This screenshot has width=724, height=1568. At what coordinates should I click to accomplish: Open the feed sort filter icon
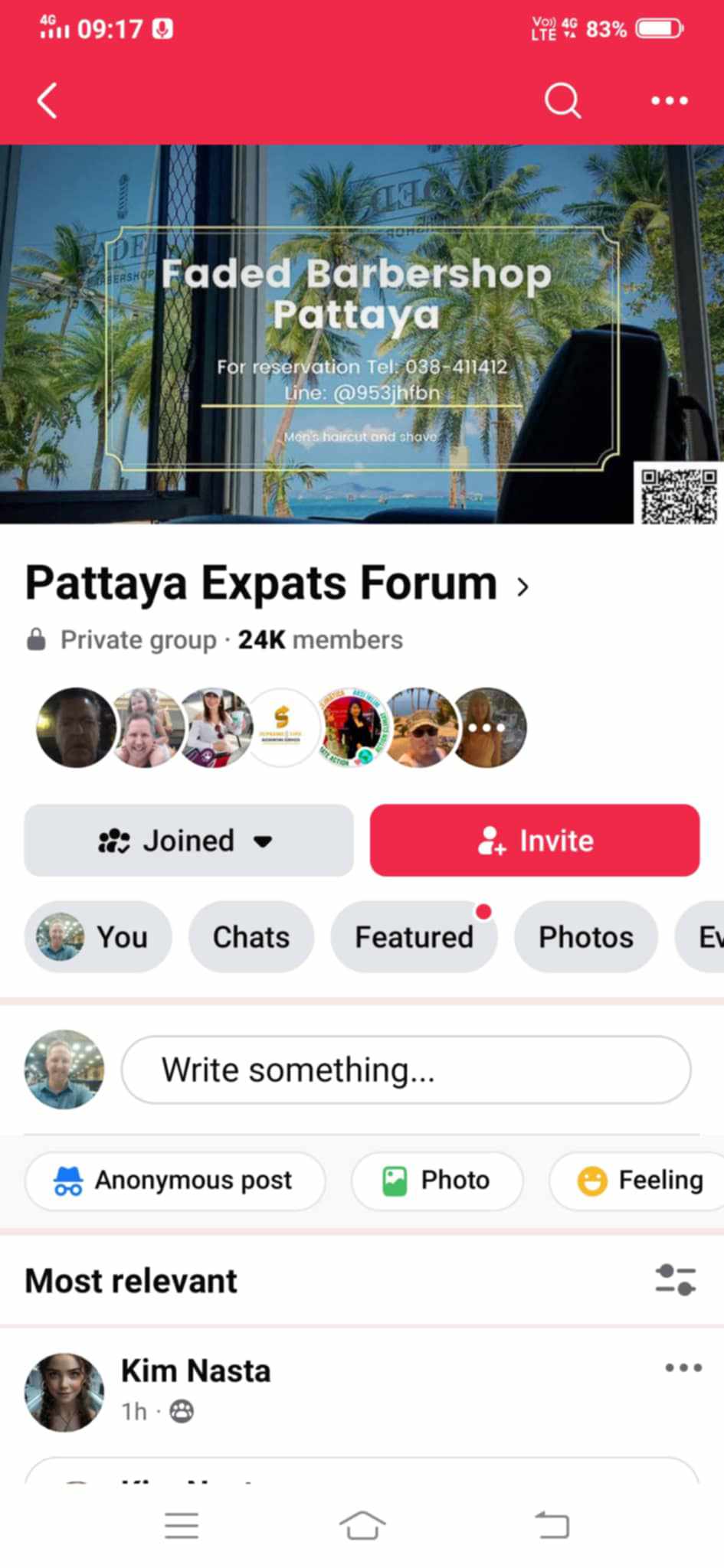pyautogui.click(x=675, y=1280)
